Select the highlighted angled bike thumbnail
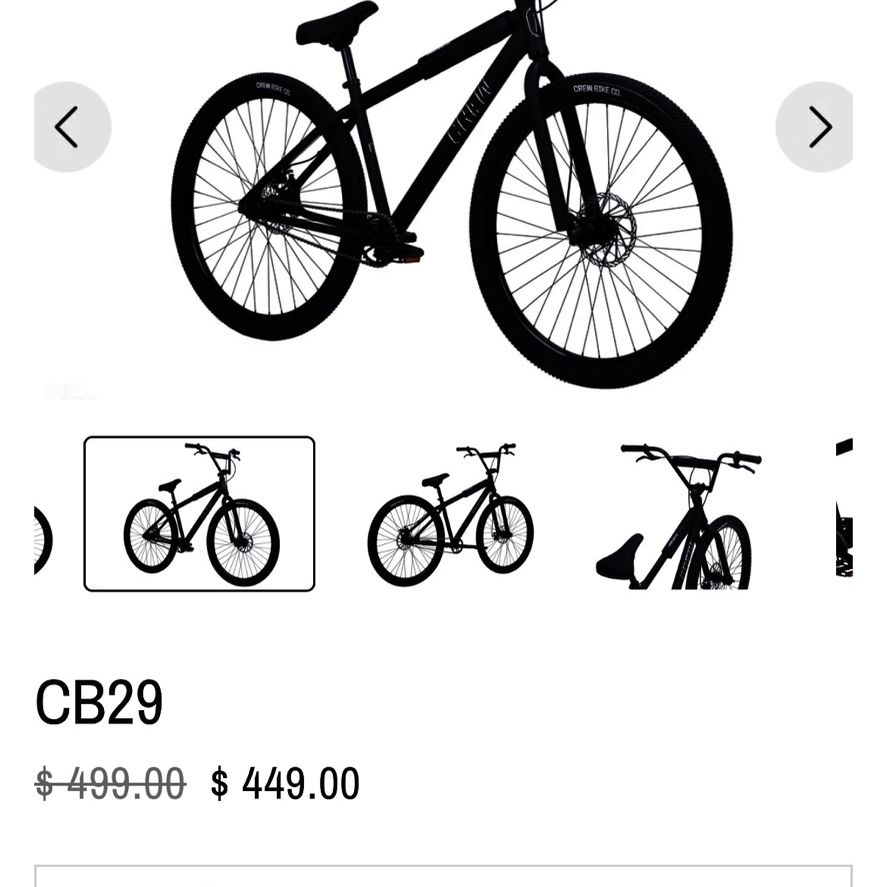The height and width of the screenshot is (887, 887). point(199,514)
